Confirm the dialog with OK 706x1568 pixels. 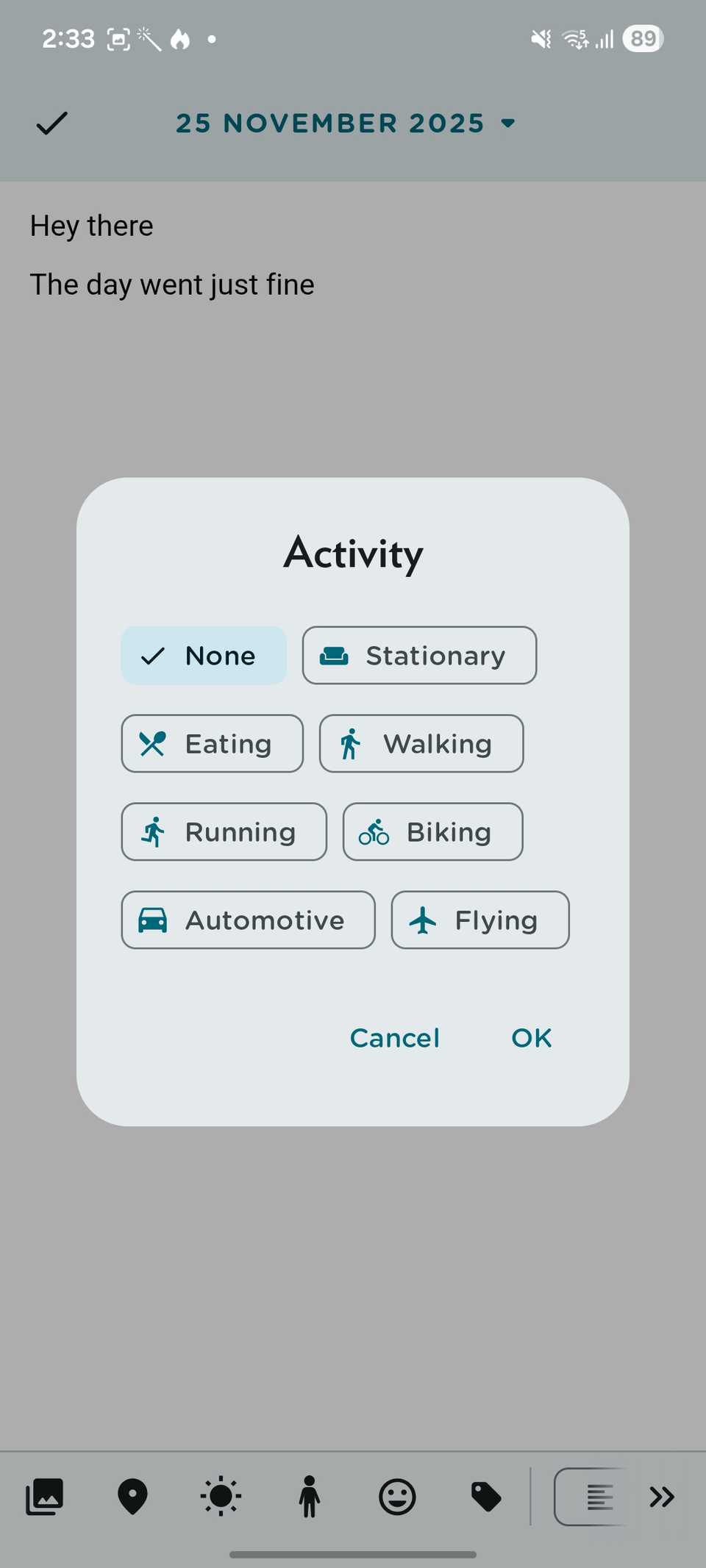(x=531, y=1037)
